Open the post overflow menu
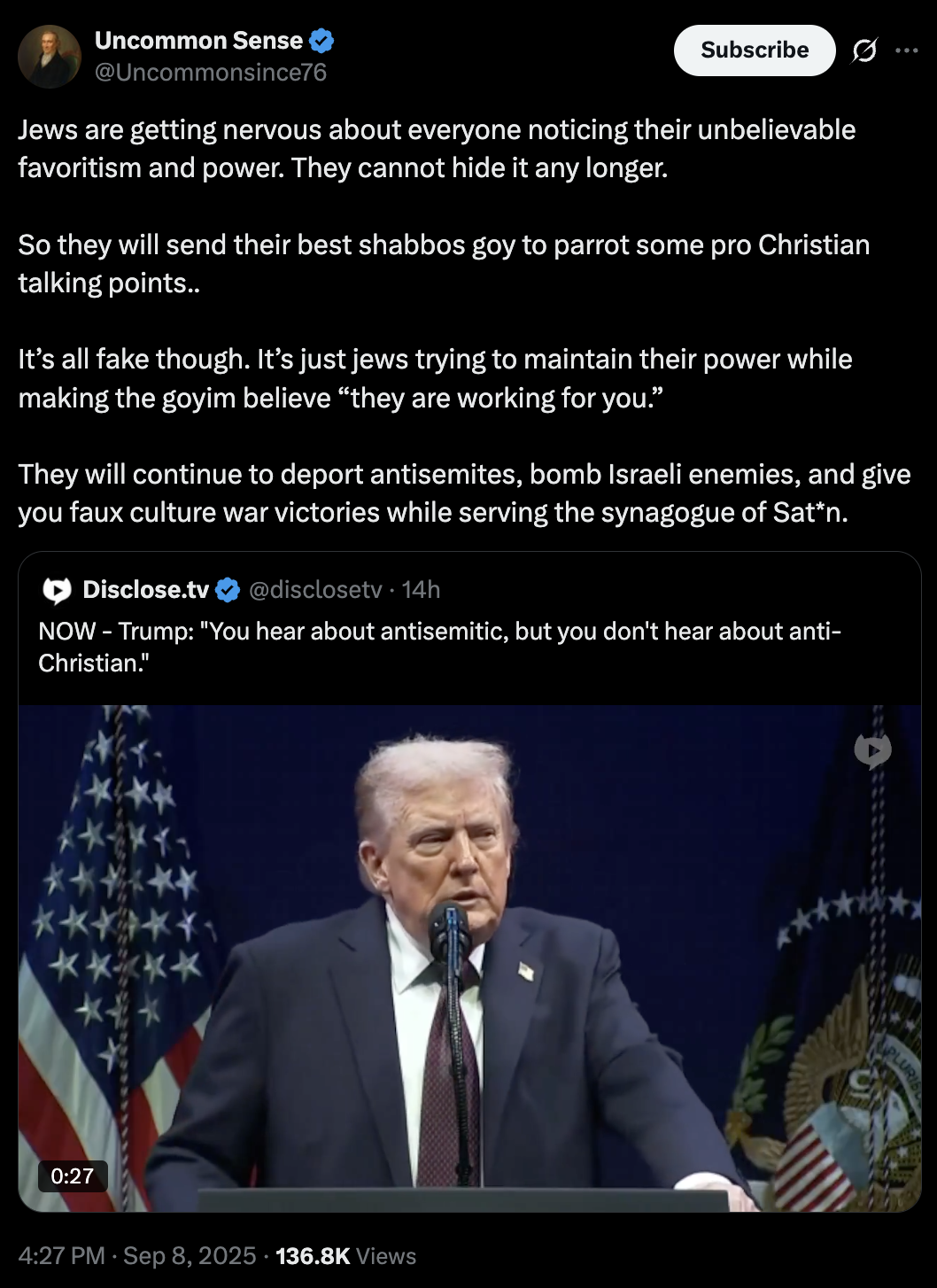The height and width of the screenshot is (1288, 937). click(x=907, y=50)
